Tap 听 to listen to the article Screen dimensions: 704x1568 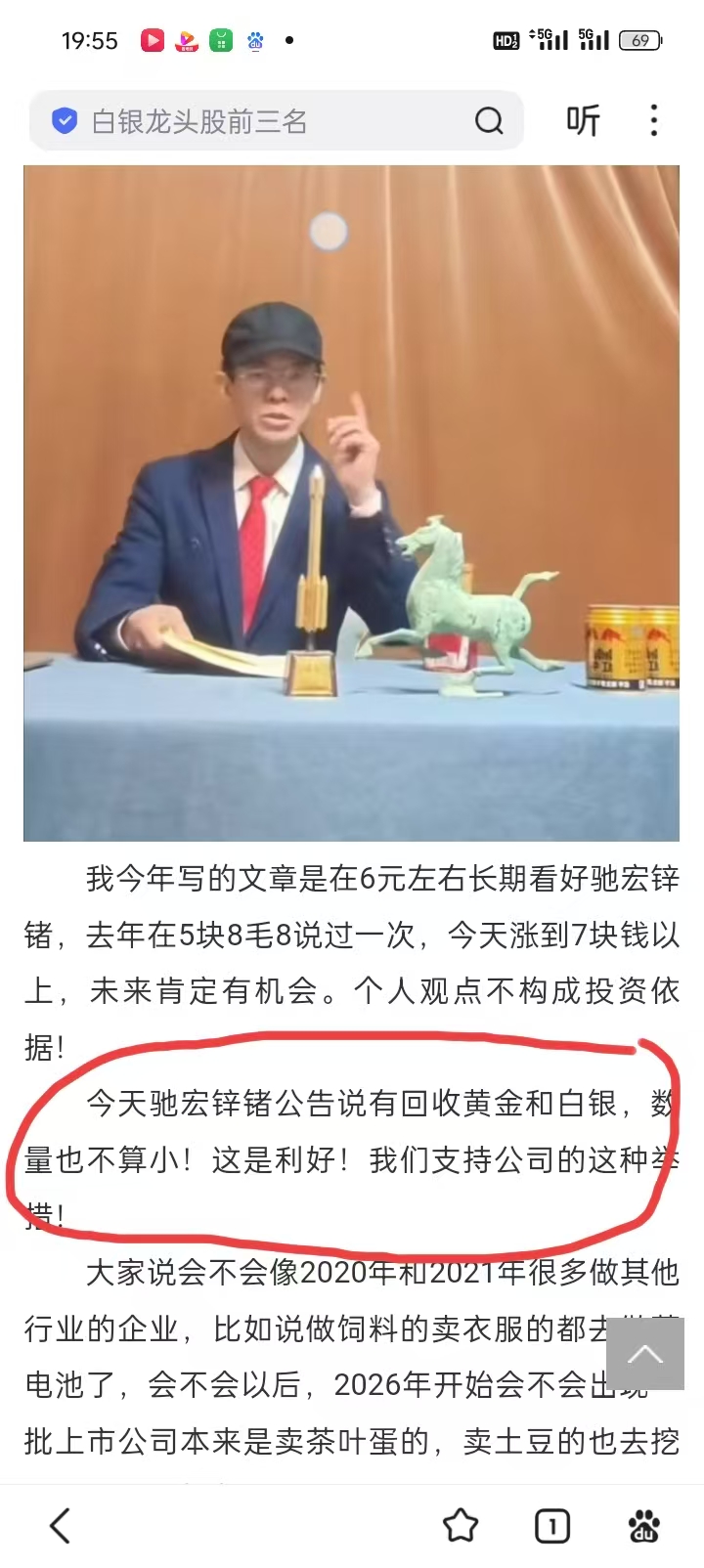583,121
